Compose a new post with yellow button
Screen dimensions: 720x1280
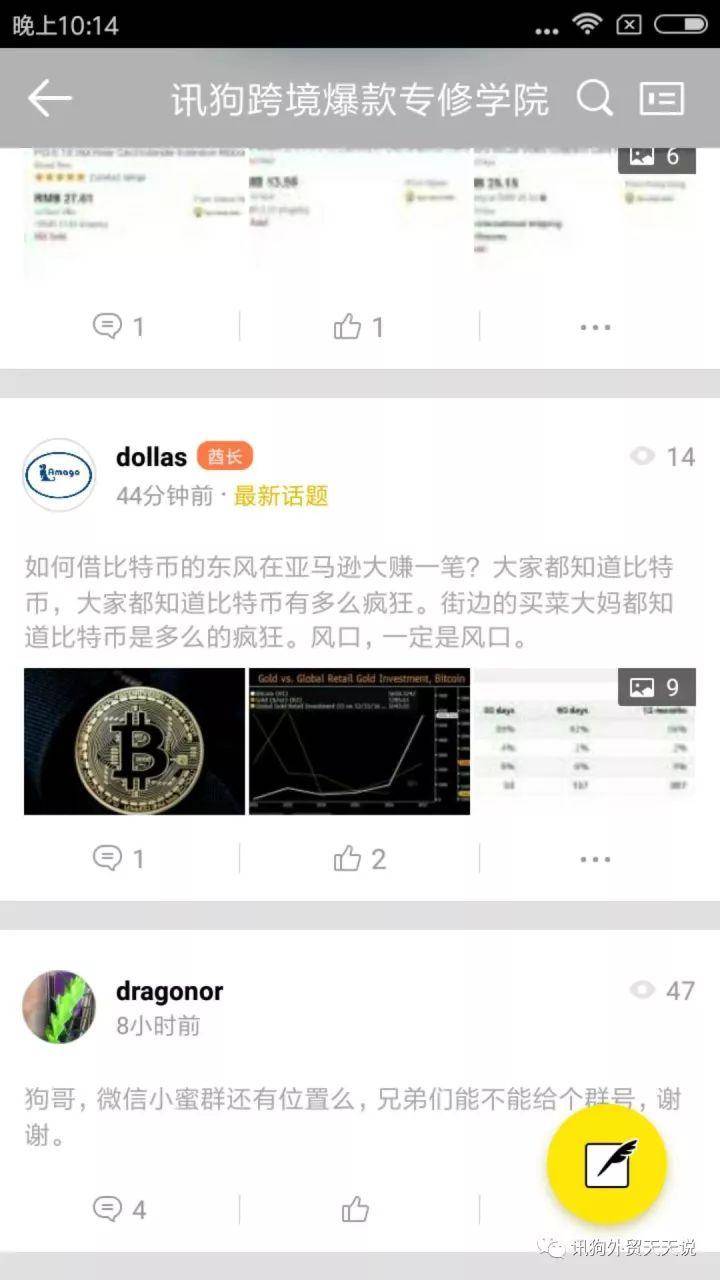(606, 1164)
